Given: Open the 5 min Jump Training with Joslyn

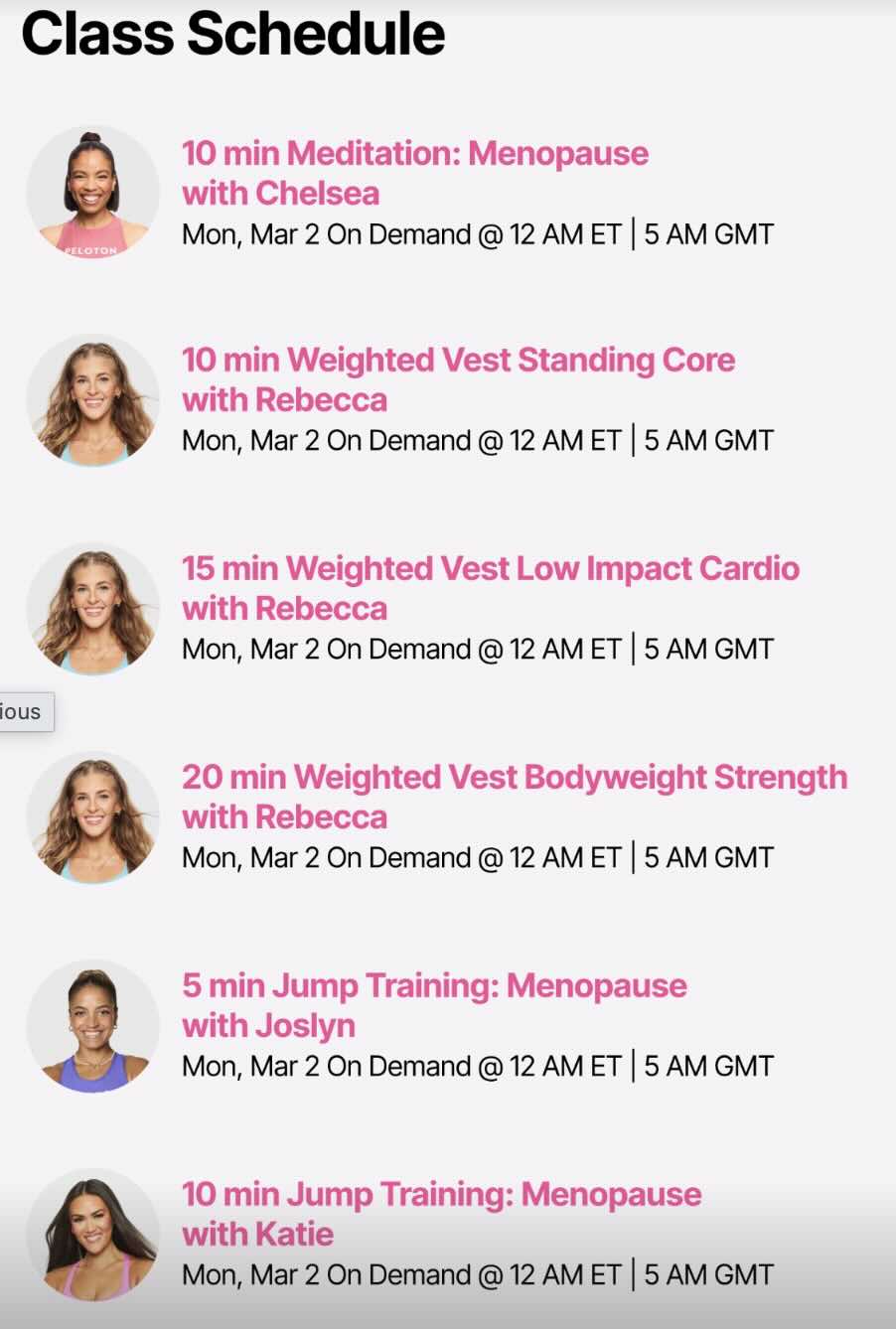Looking at the screenshot, I should (x=433, y=1005).
